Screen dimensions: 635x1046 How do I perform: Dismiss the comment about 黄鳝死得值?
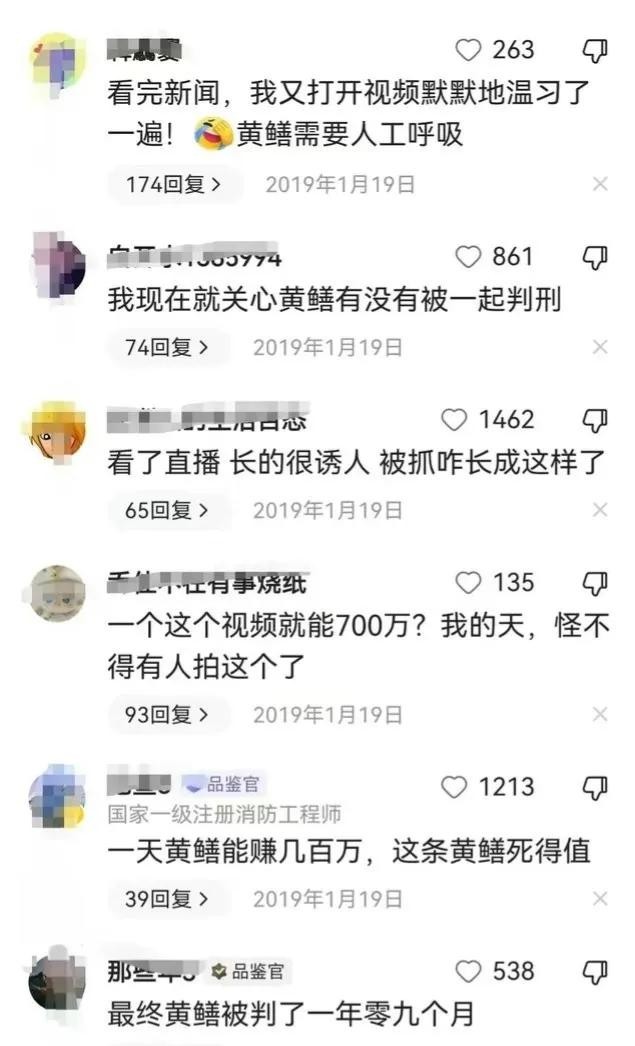600,899
